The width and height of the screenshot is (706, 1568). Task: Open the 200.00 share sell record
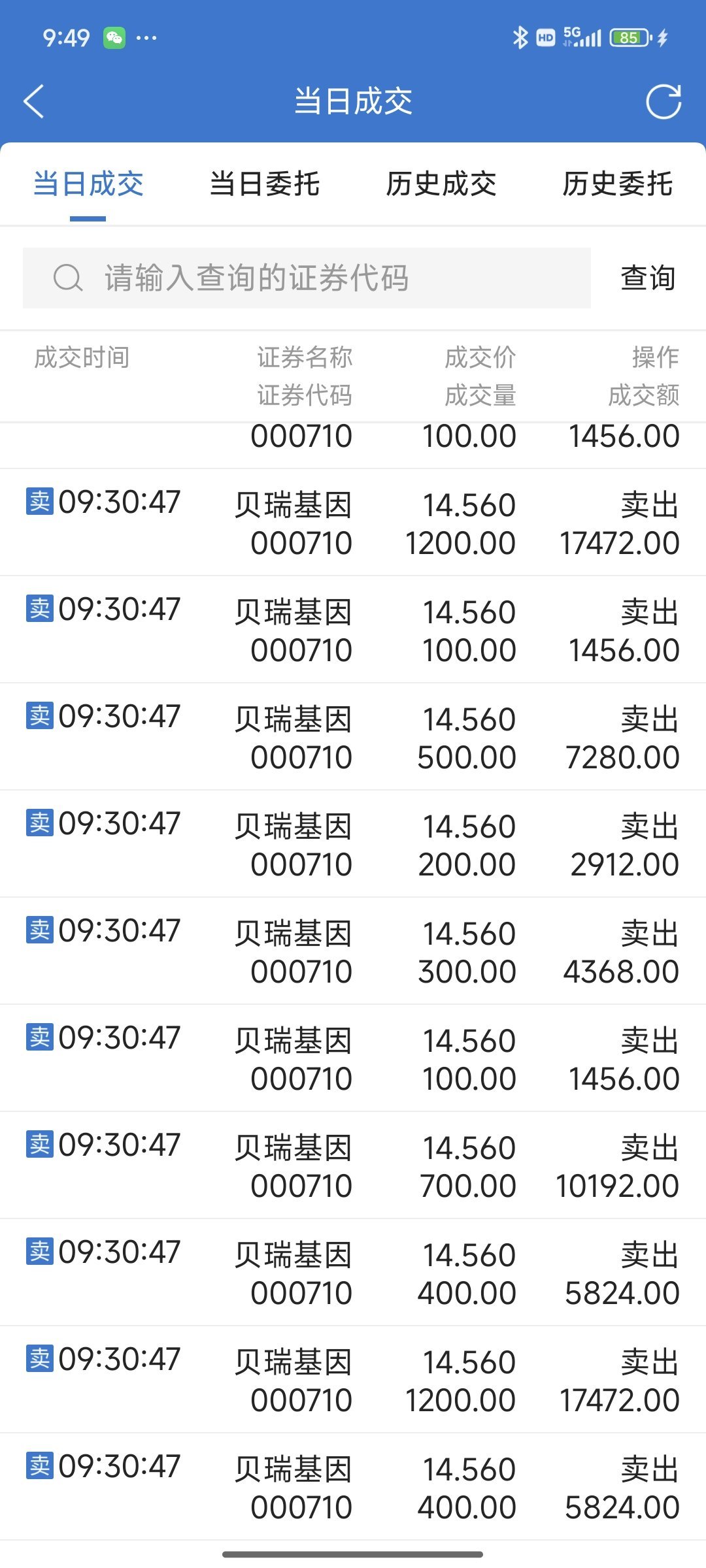tap(353, 844)
